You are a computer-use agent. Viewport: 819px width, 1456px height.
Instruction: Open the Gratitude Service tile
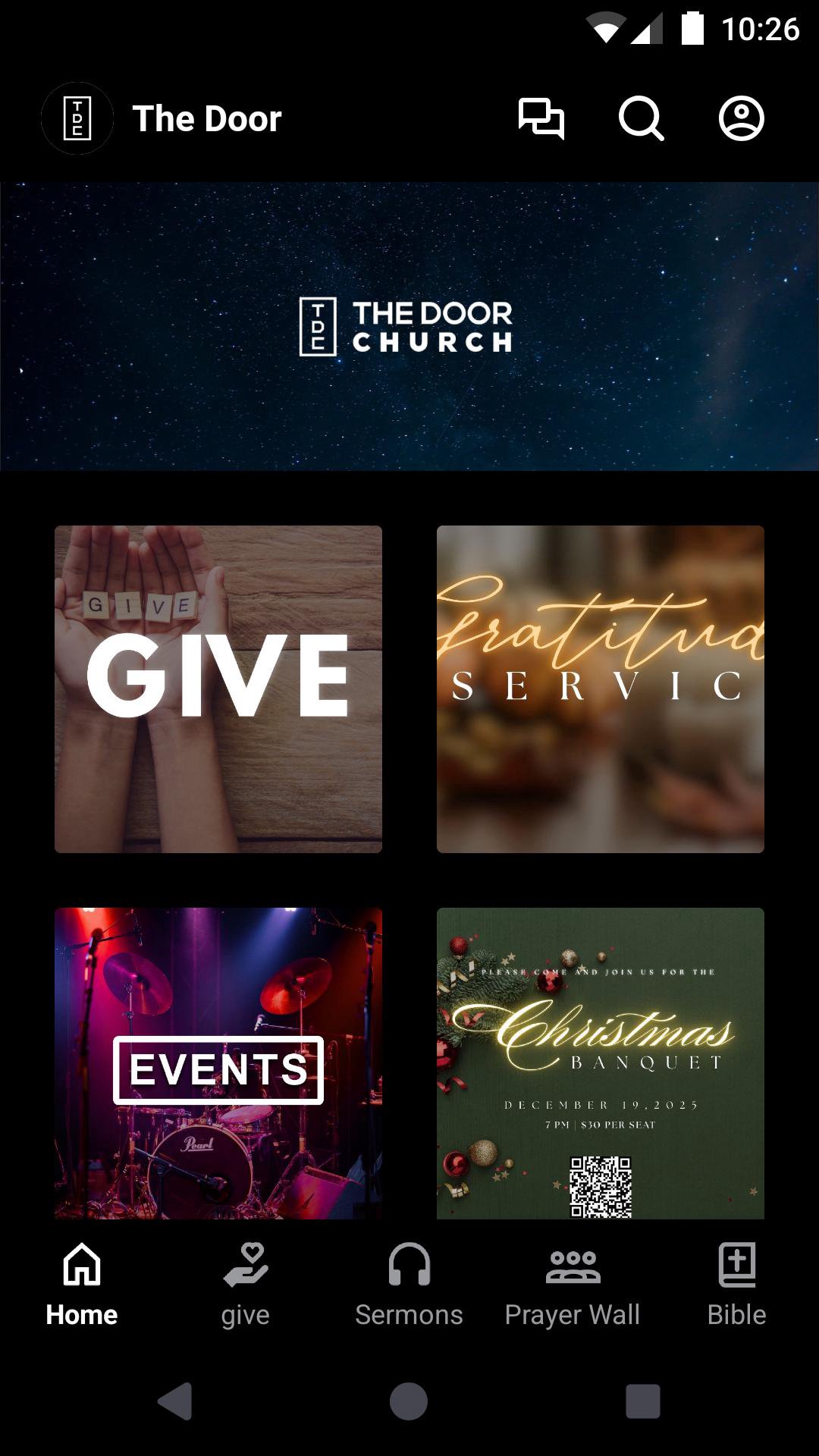(x=601, y=689)
